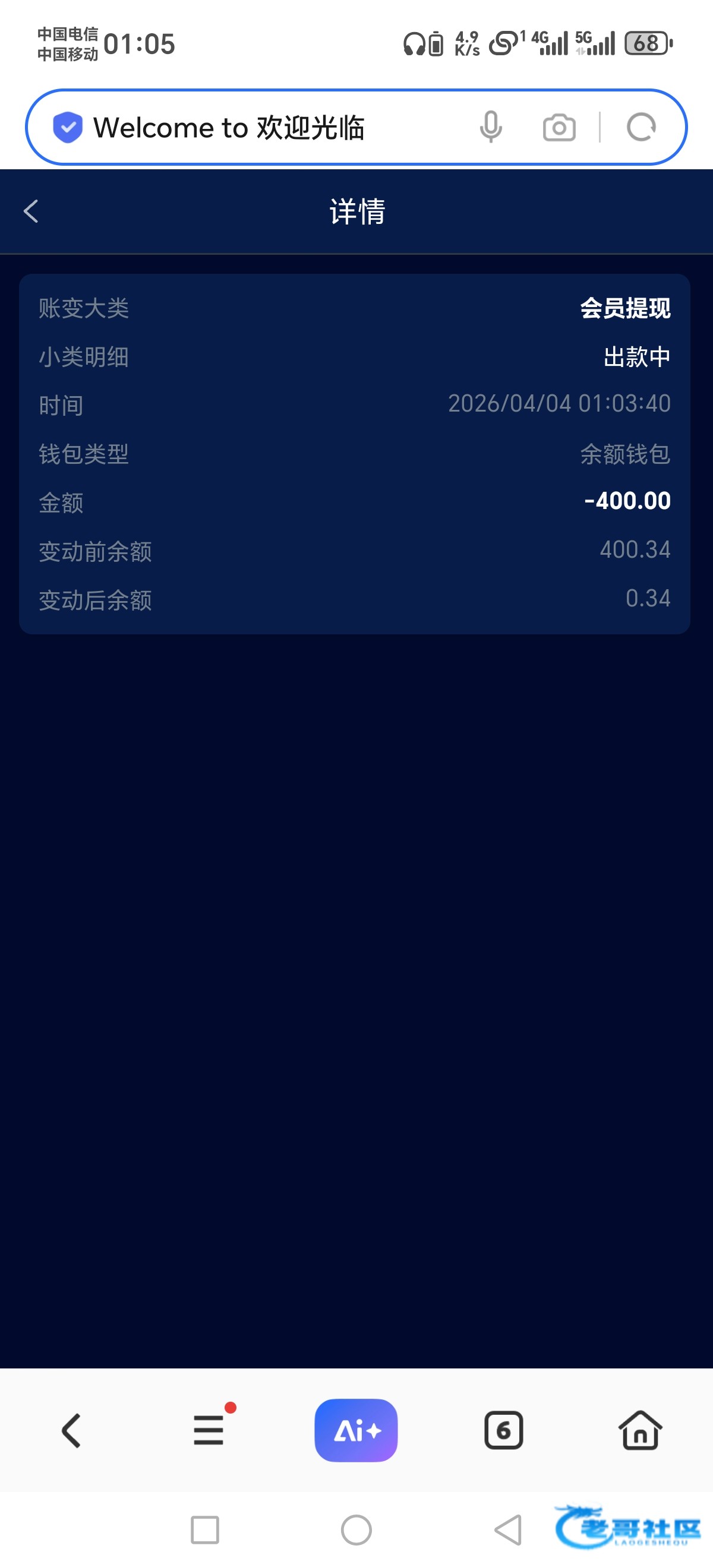The width and height of the screenshot is (713, 1568).
Task: View the 6 open tabs
Action: tap(503, 1430)
